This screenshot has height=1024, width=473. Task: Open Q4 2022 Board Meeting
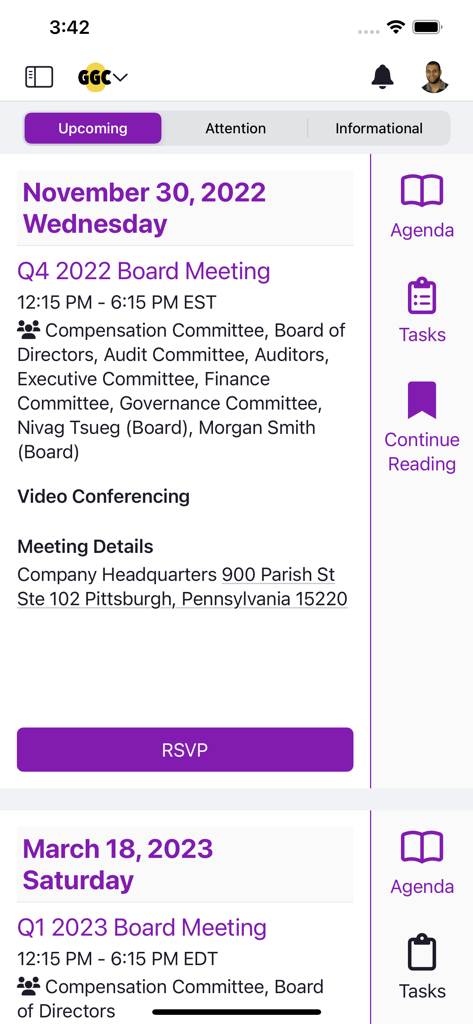pyautogui.click(x=144, y=271)
